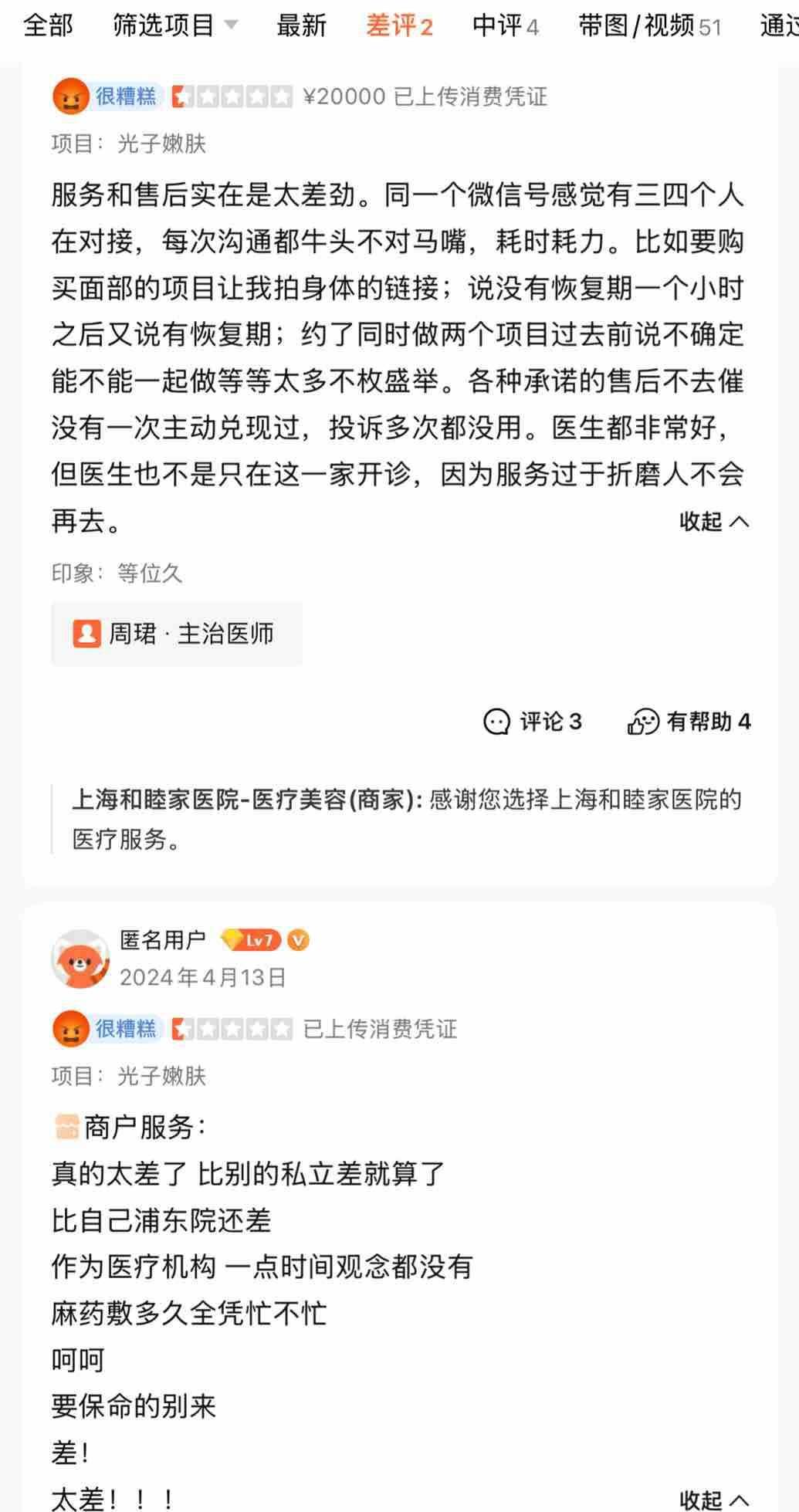Switch to the 中评 tab
Viewport: 799px width, 1512px height.
coord(505,25)
